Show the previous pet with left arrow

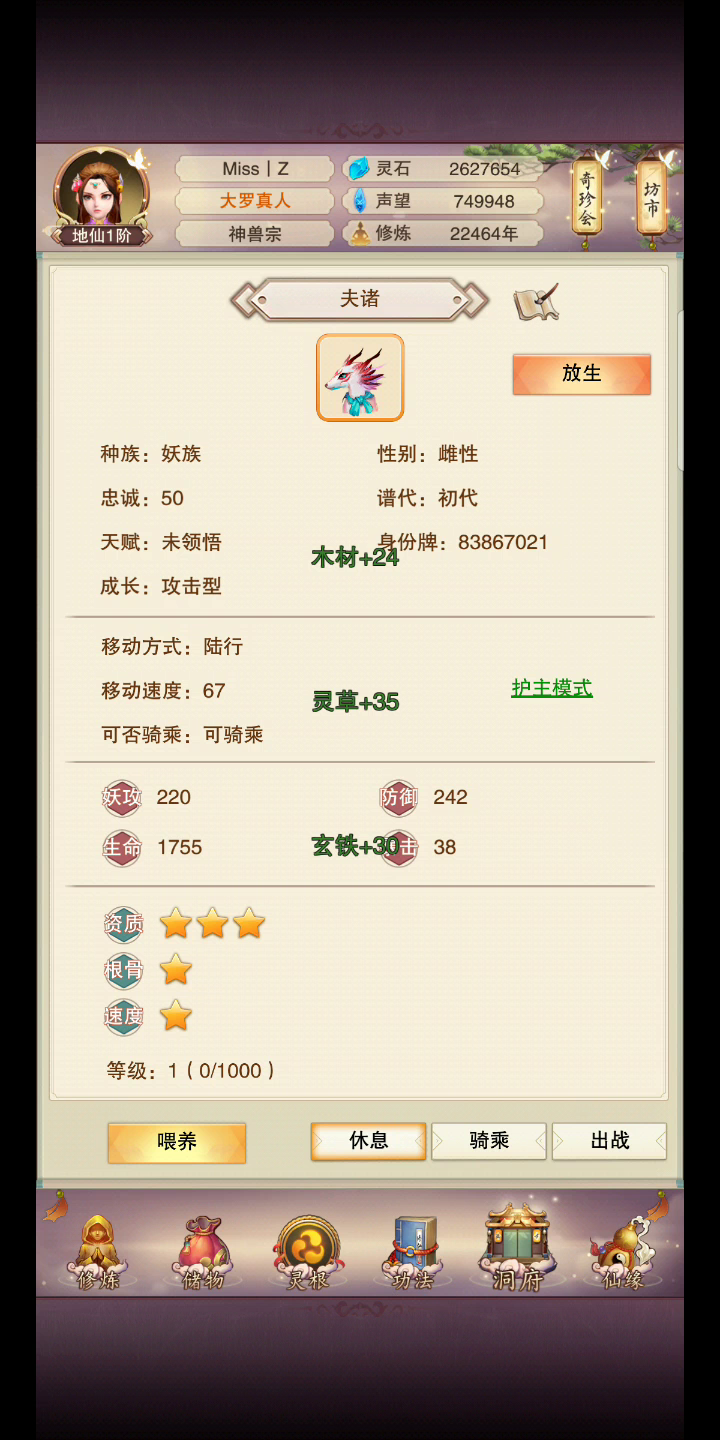[x=244, y=299]
